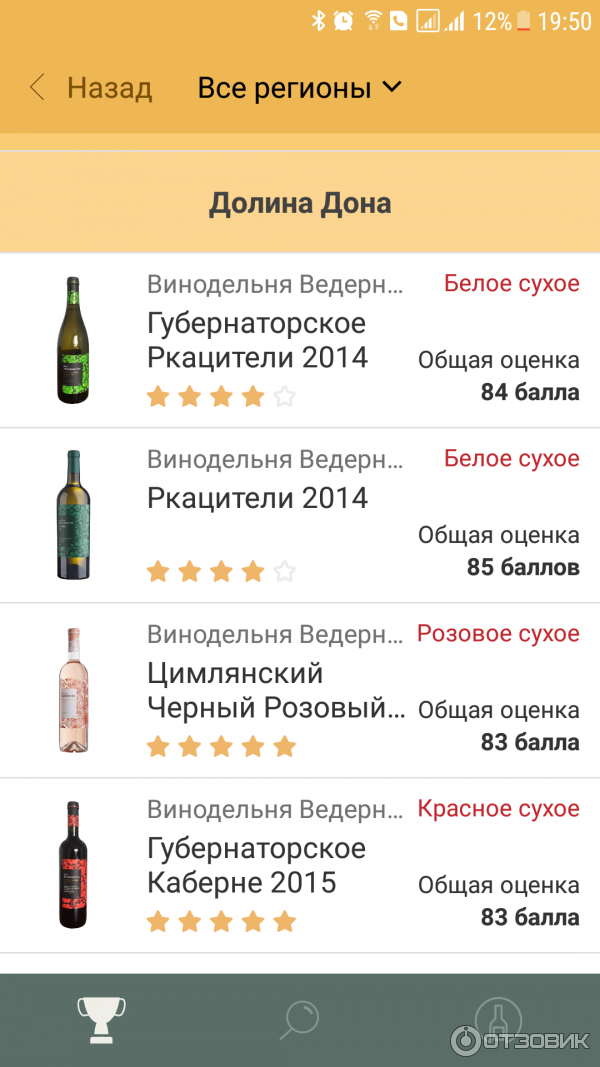Open Губернаторское Каберне 2015 wine
The height and width of the screenshot is (1067, 600).
click(256, 865)
